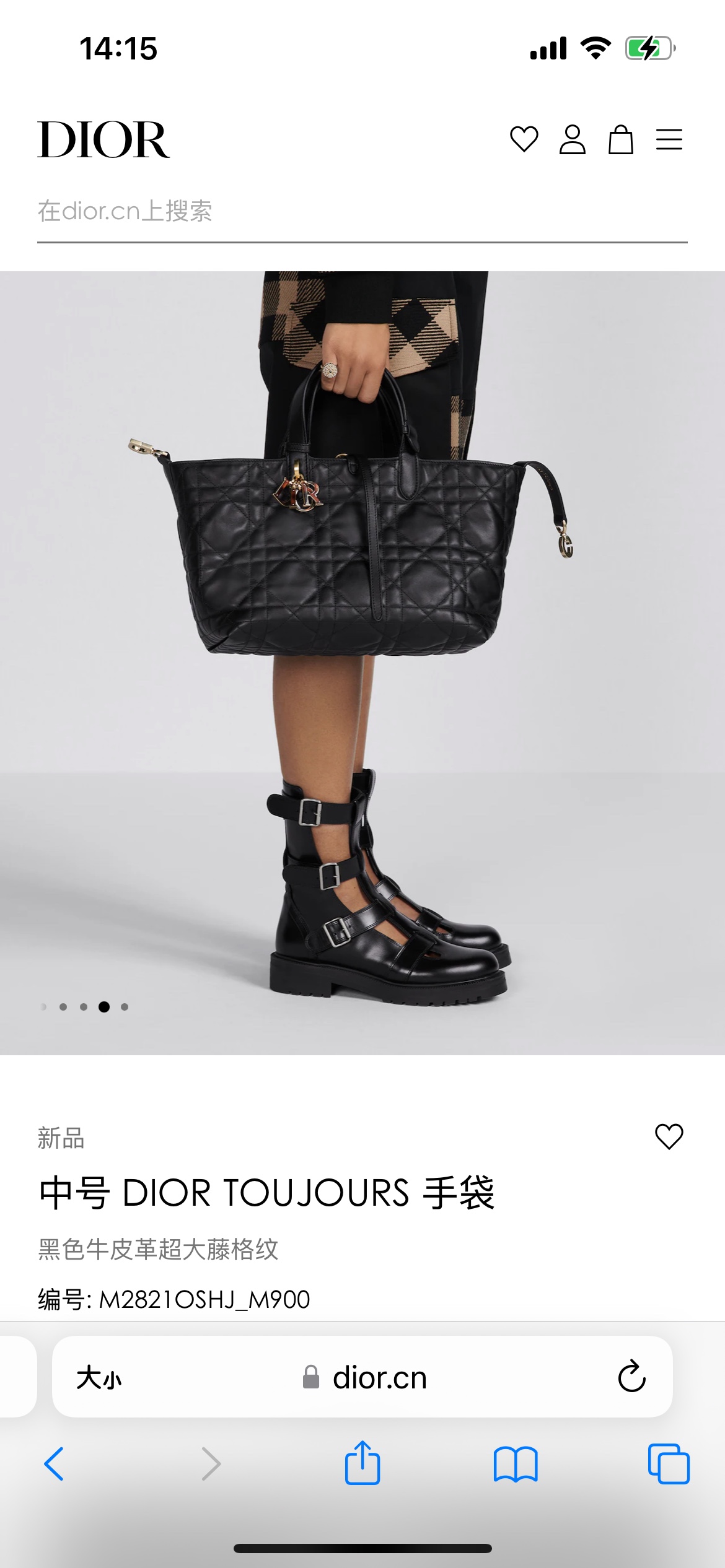Focus the dior.cn search field
Viewport: 725px width, 1568px height.
pos(362,212)
